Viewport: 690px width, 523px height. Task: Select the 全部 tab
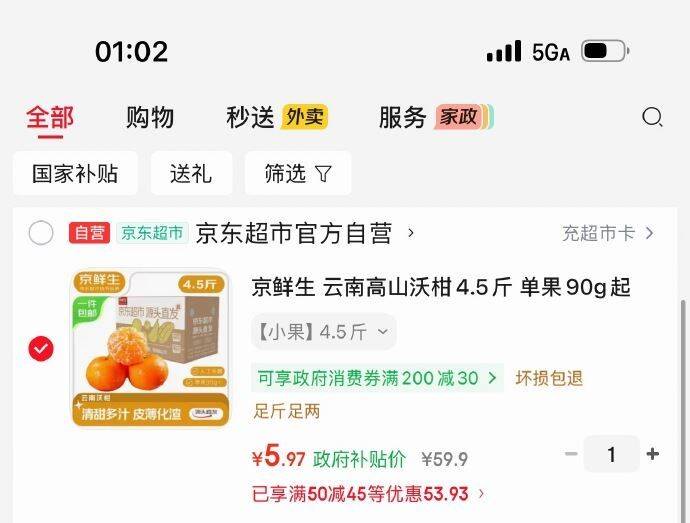[50, 118]
